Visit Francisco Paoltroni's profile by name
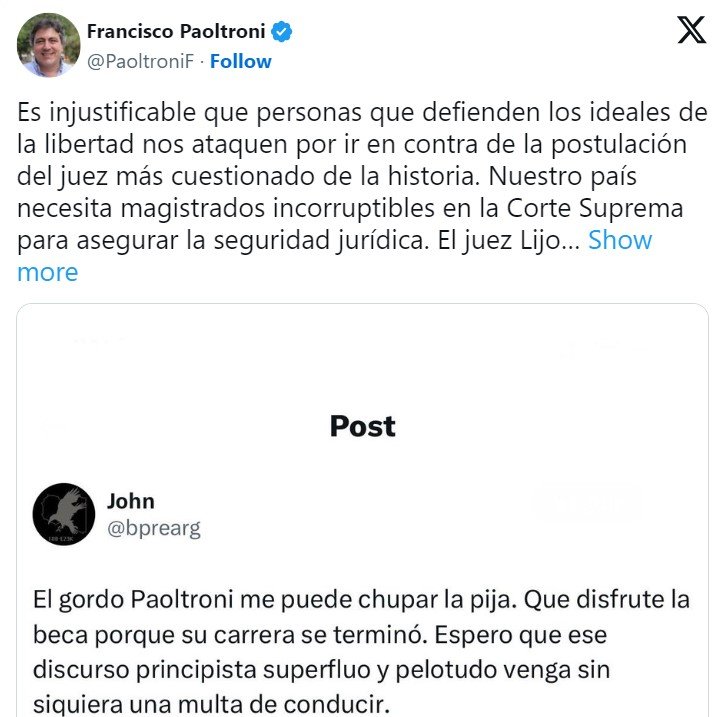The image size is (712, 717). [x=178, y=32]
